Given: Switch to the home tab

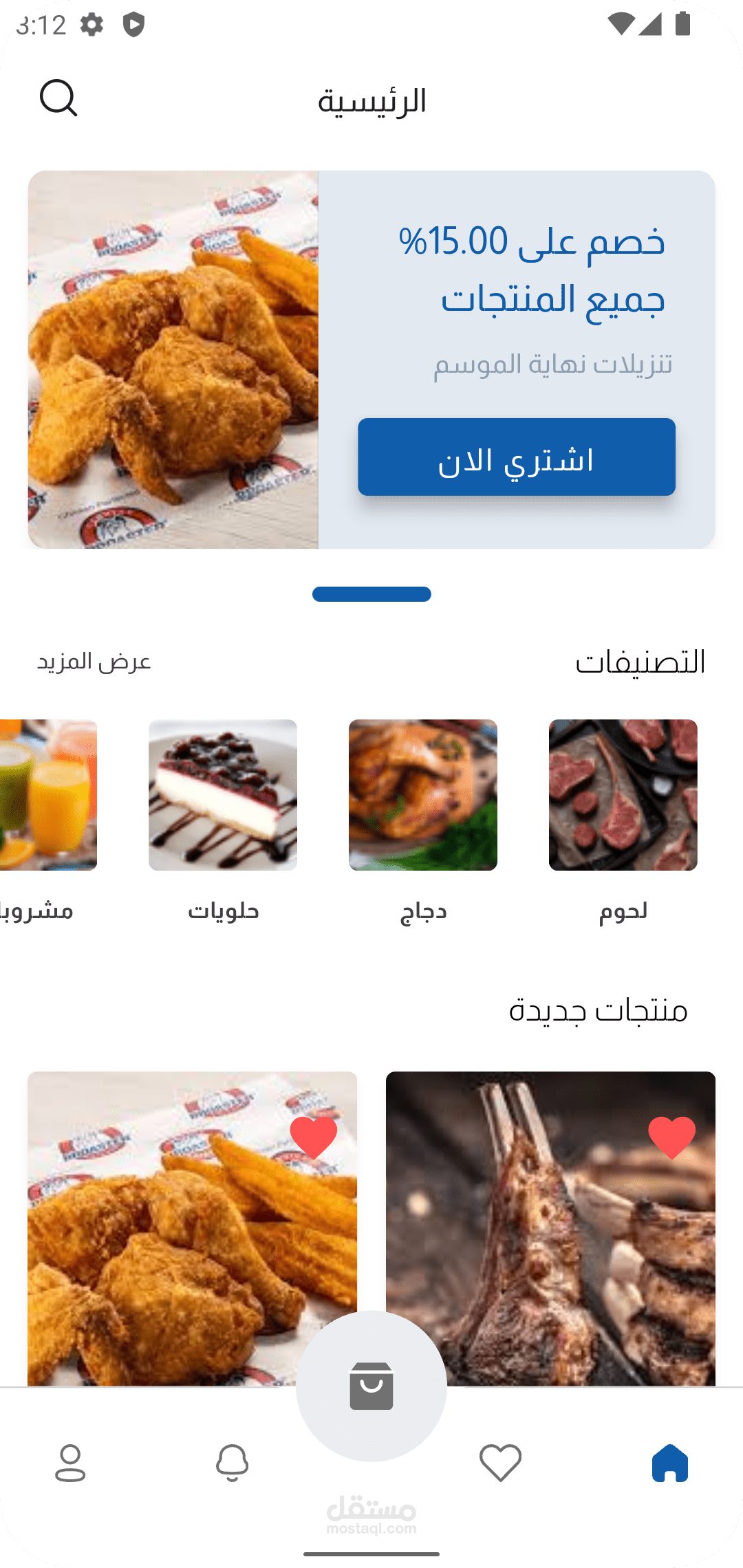Looking at the screenshot, I should coord(670,1463).
